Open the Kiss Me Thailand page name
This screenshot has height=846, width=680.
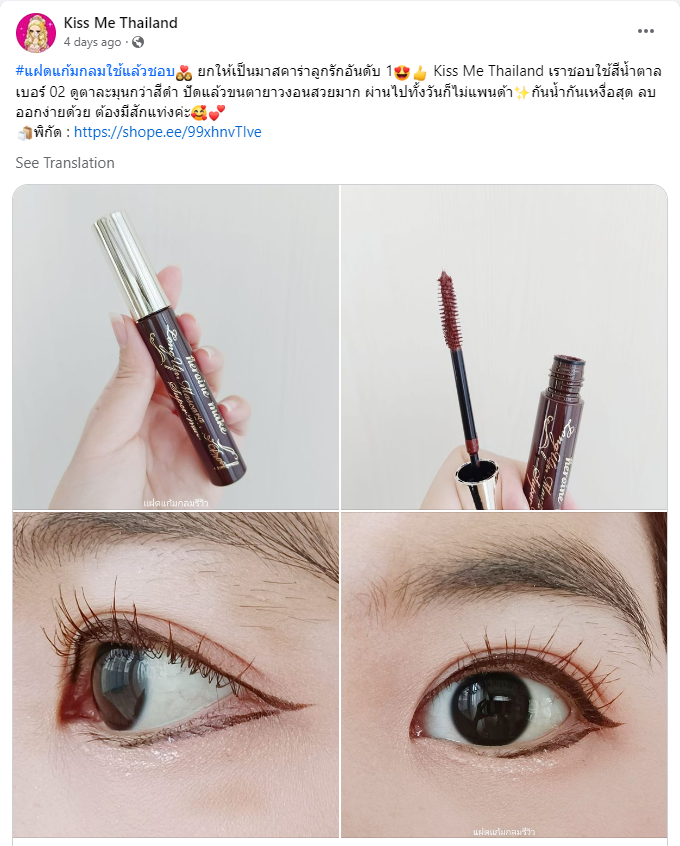tap(120, 22)
